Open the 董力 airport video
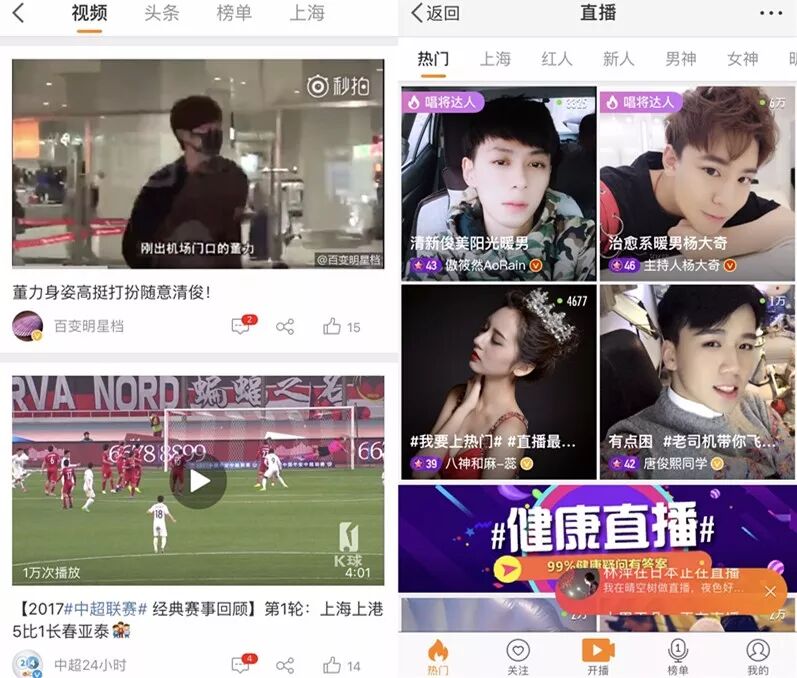Image resolution: width=797 pixels, height=678 pixels. 198,164
